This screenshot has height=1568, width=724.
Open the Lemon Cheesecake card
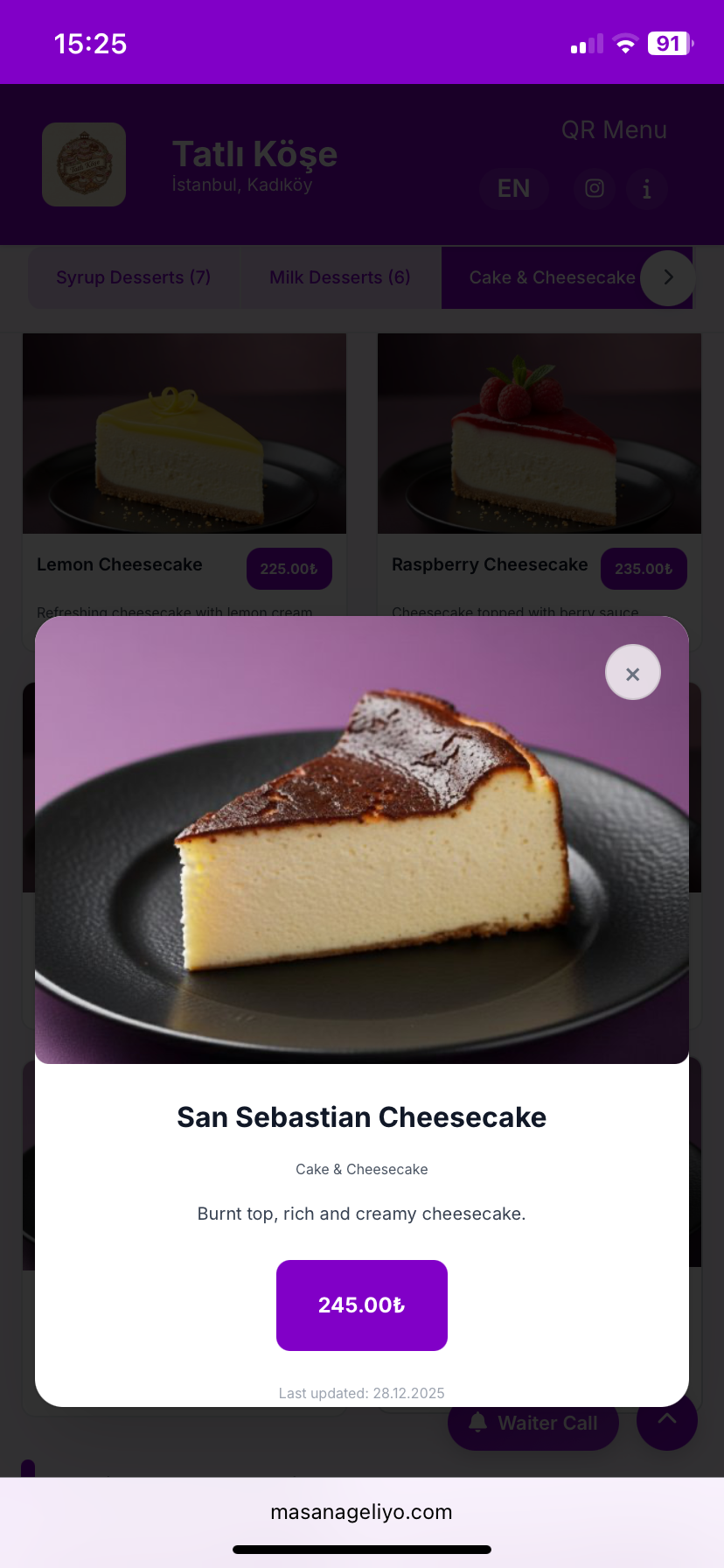[184, 455]
